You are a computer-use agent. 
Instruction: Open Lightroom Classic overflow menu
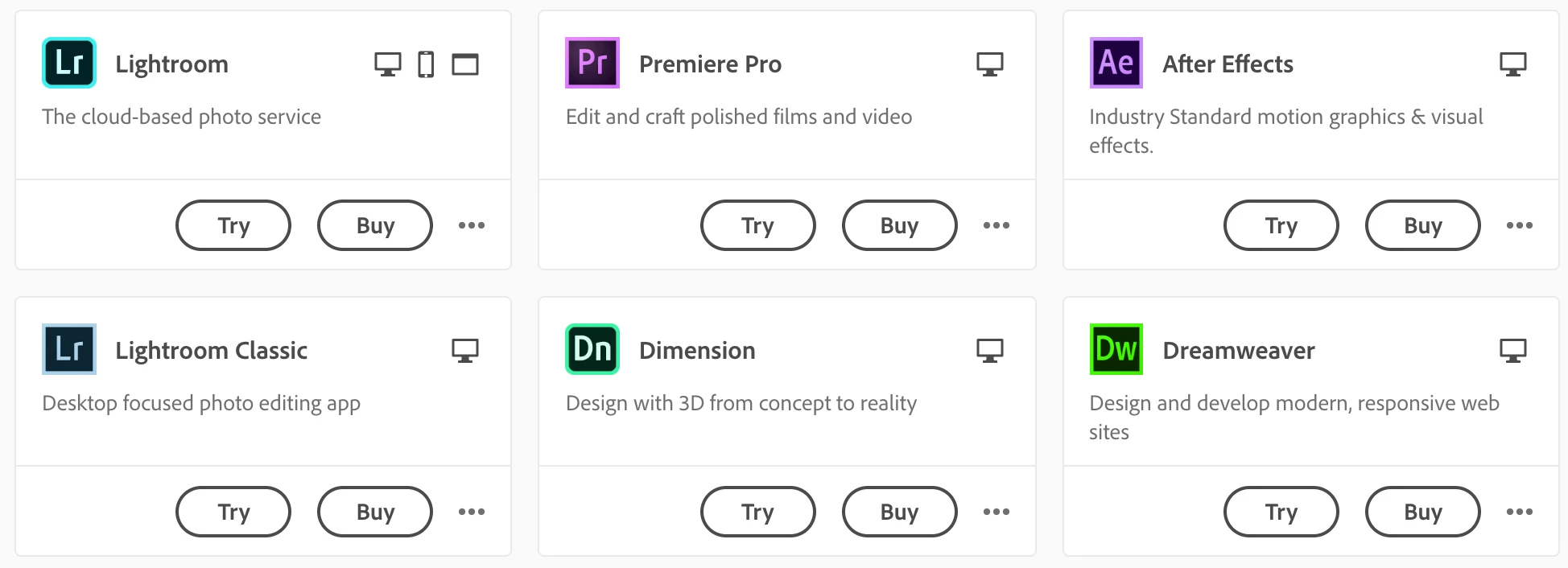472,512
